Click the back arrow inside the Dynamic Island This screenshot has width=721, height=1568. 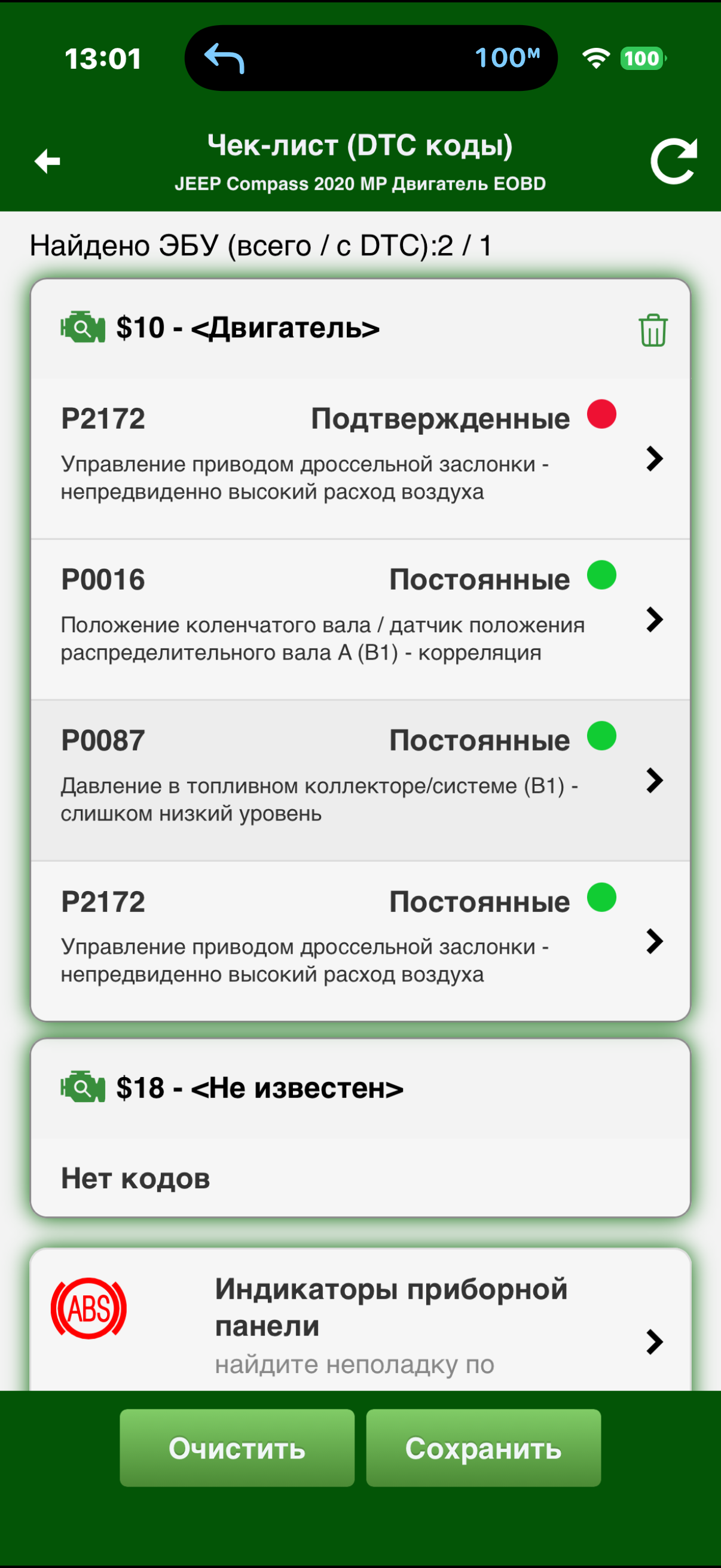(x=225, y=58)
